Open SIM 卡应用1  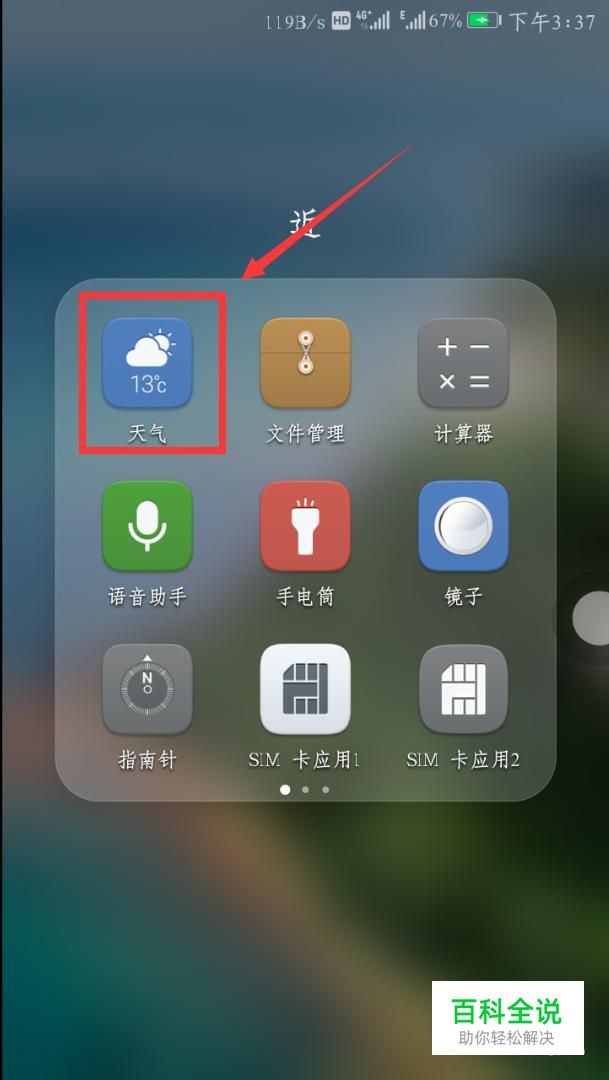point(305,689)
